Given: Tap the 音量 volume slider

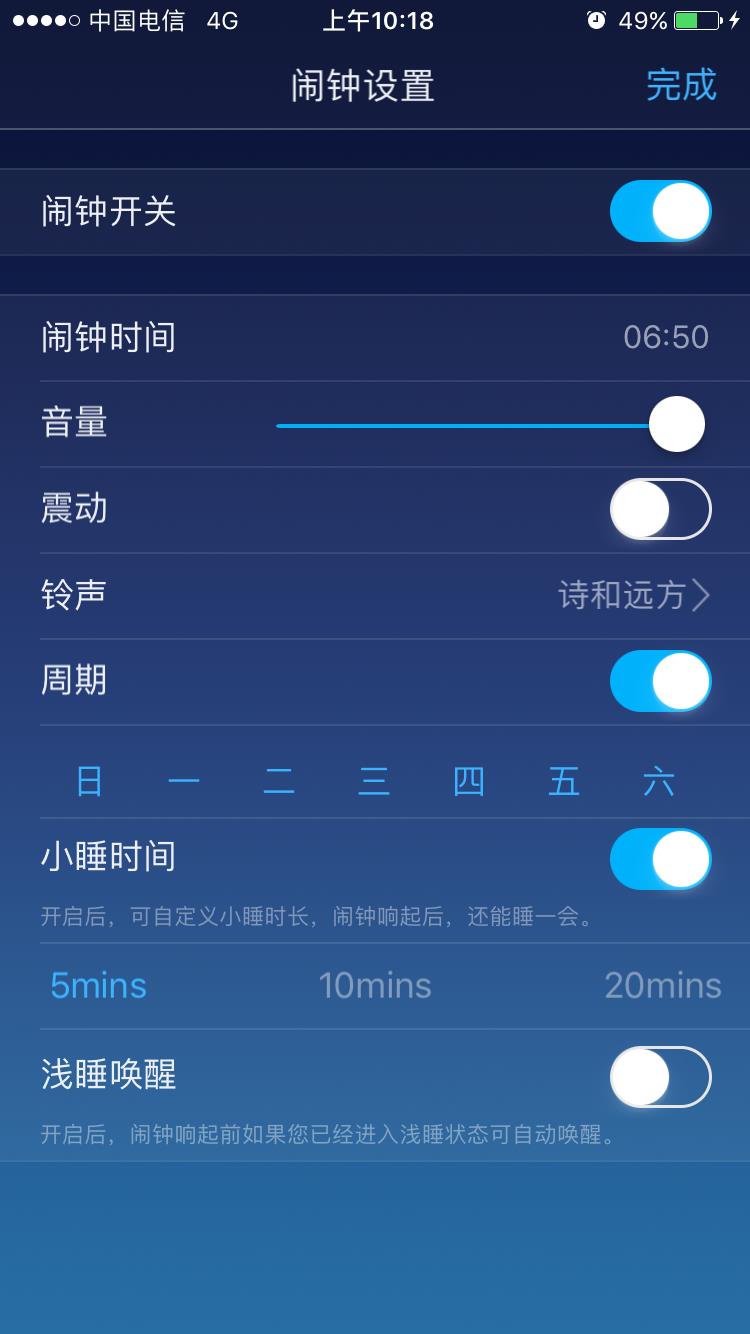Looking at the screenshot, I should point(490,425).
